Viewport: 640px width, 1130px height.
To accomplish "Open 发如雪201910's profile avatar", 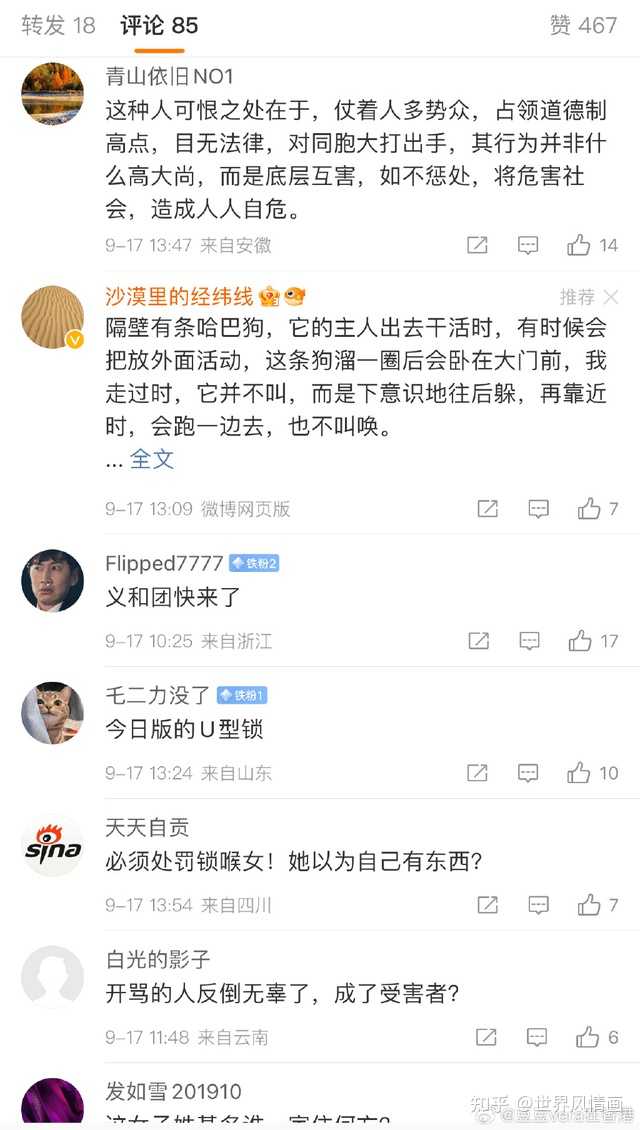I will coord(52,1104).
